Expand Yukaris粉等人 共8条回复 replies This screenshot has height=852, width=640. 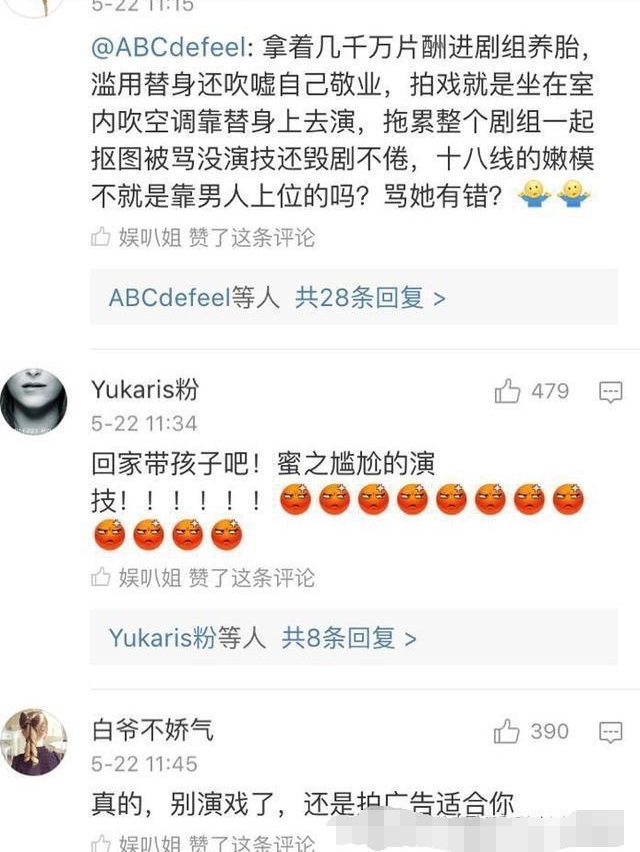tap(263, 637)
